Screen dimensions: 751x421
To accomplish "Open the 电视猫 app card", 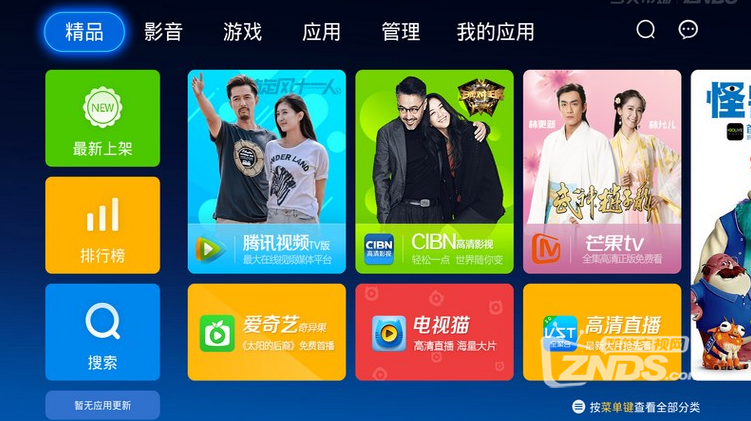I will tap(434, 332).
